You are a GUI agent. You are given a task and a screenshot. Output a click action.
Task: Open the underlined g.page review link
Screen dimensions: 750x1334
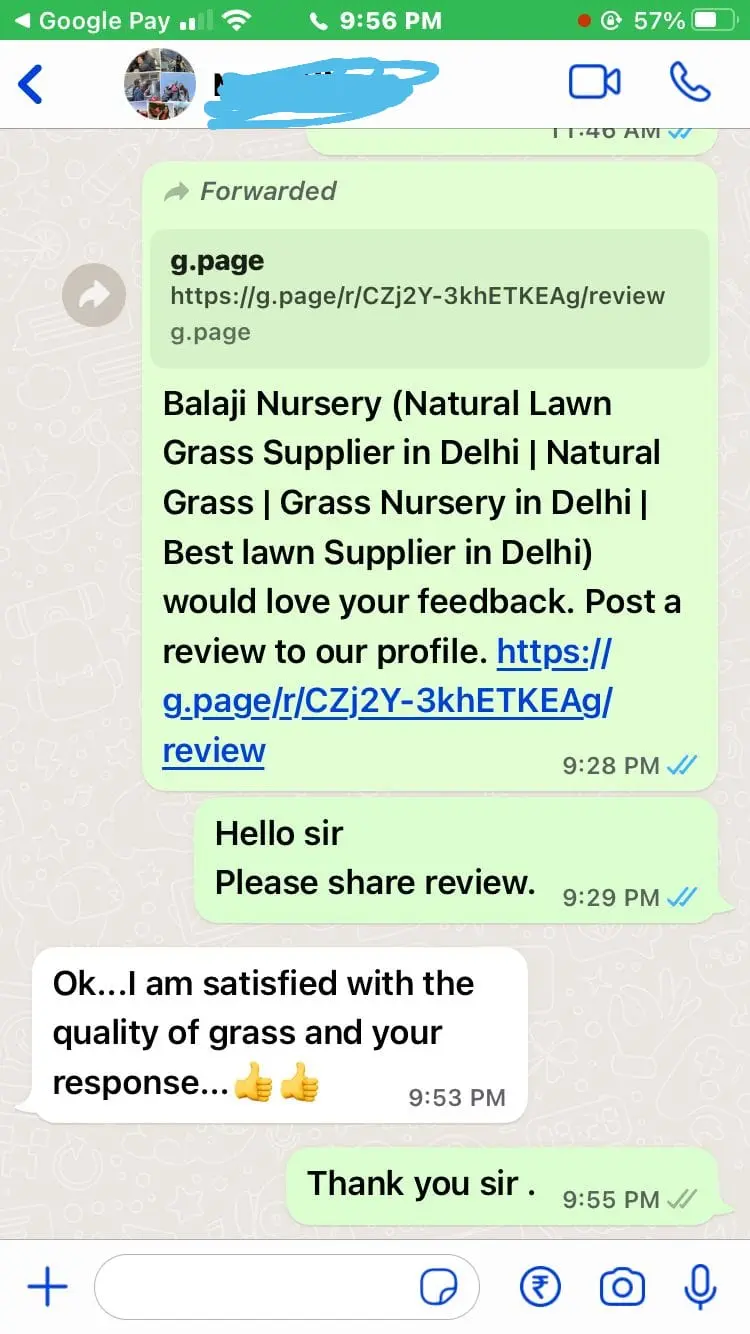tap(387, 701)
